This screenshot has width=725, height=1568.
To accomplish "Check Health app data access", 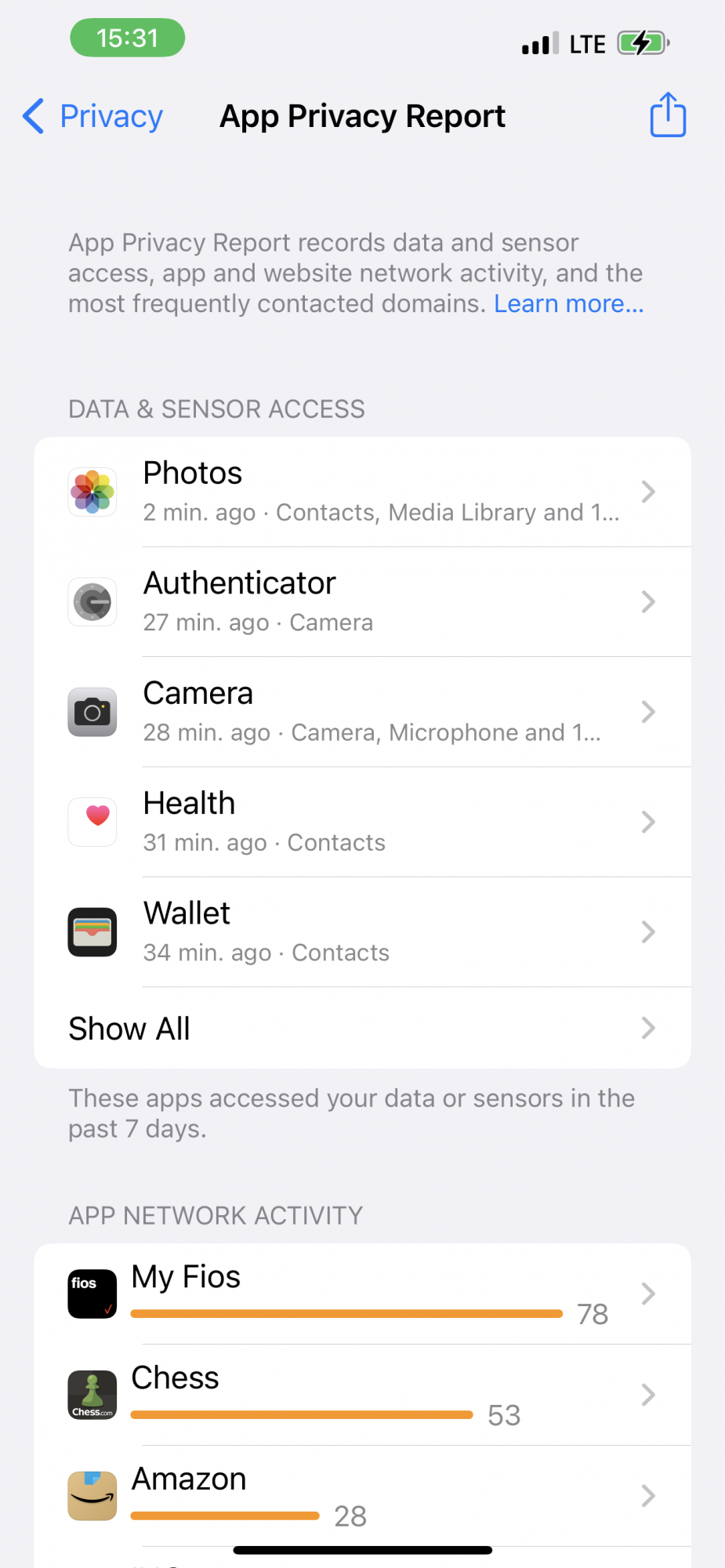I will pos(362,822).
